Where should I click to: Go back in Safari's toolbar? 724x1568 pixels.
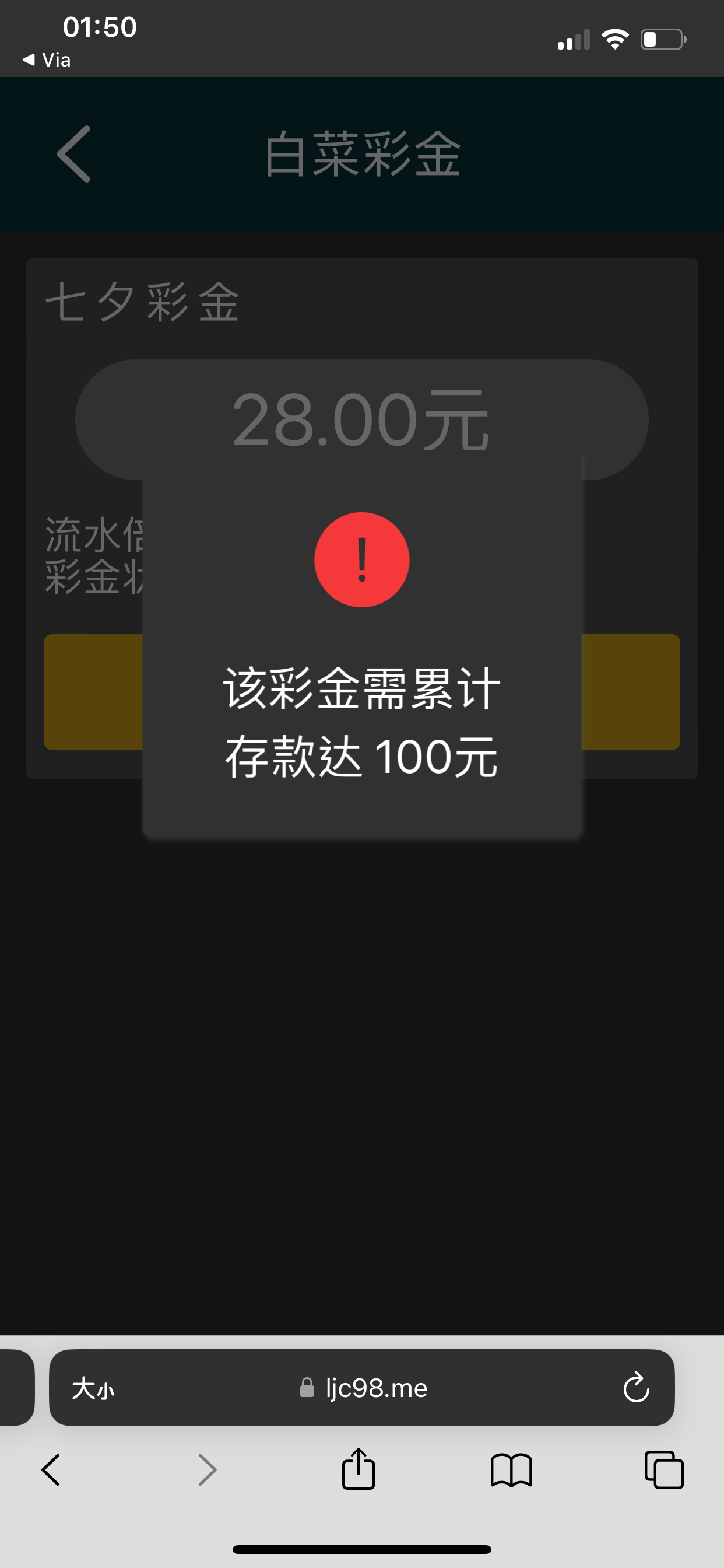tap(51, 1470)
